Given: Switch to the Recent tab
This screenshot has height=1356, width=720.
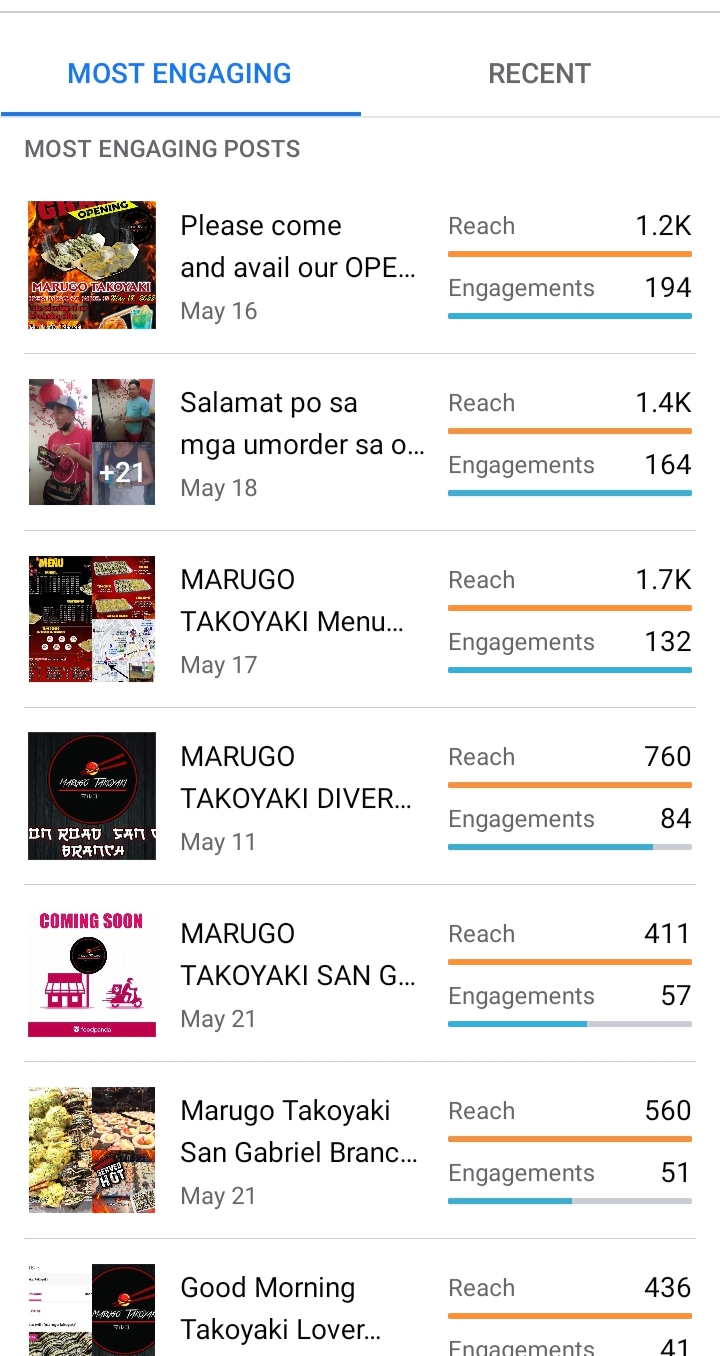Looking at the screenshot, I should [539, 74].
